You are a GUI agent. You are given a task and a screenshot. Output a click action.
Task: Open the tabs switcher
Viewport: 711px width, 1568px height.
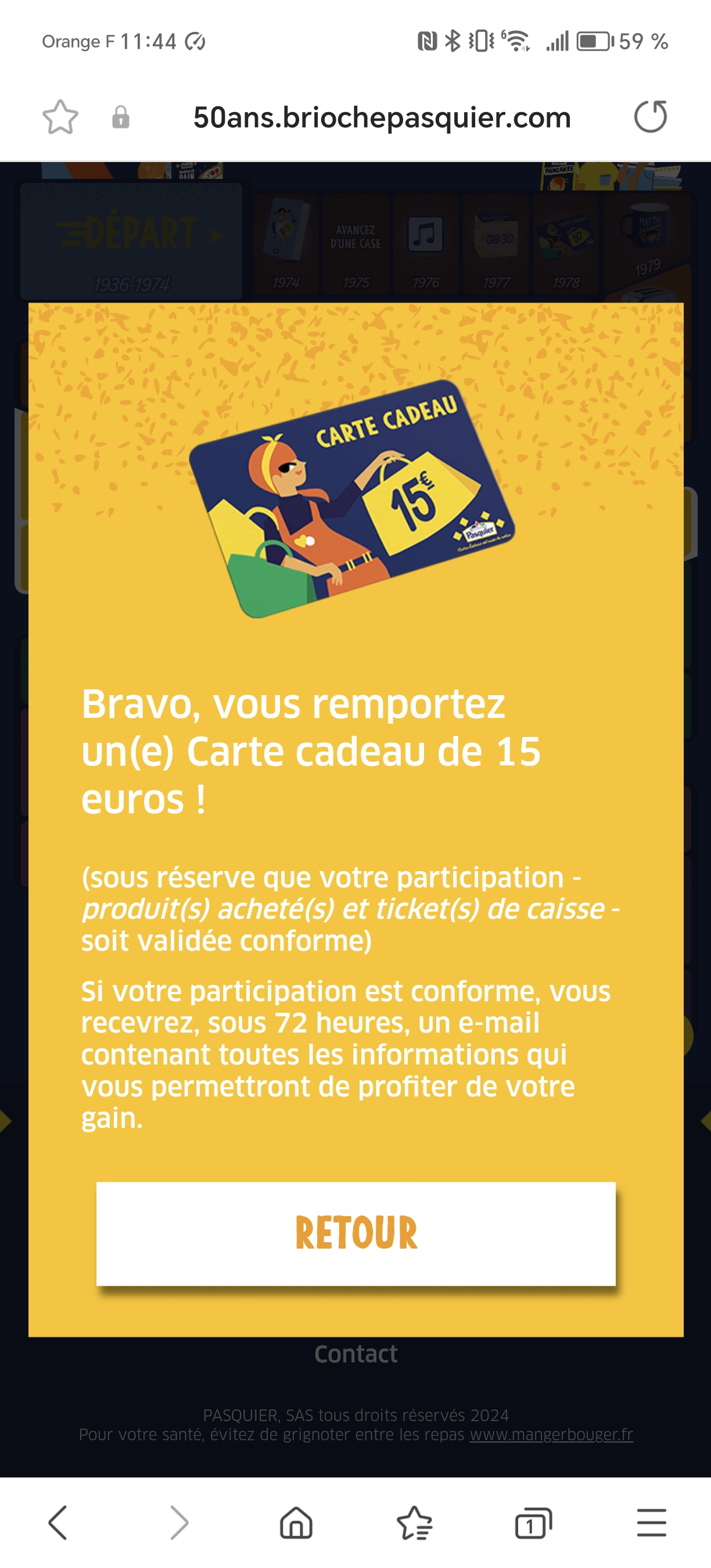pyautogui.click(x=533, y=1522)
